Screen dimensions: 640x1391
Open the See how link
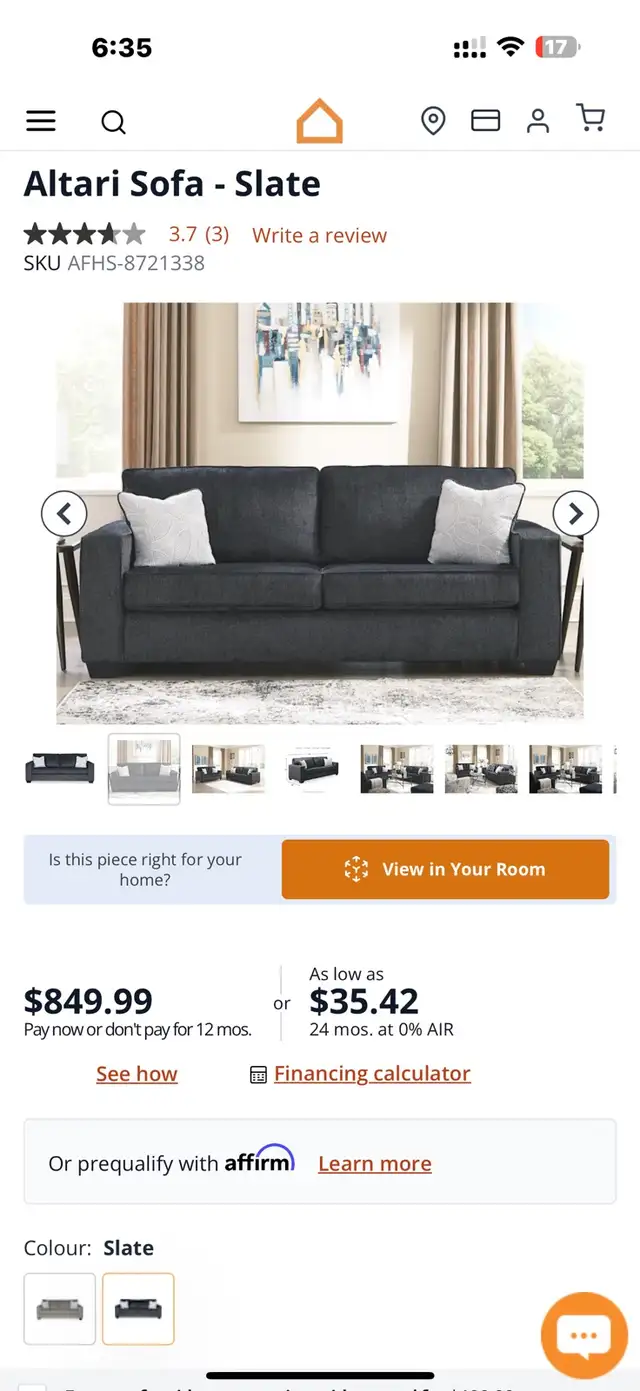point(137,1074)
